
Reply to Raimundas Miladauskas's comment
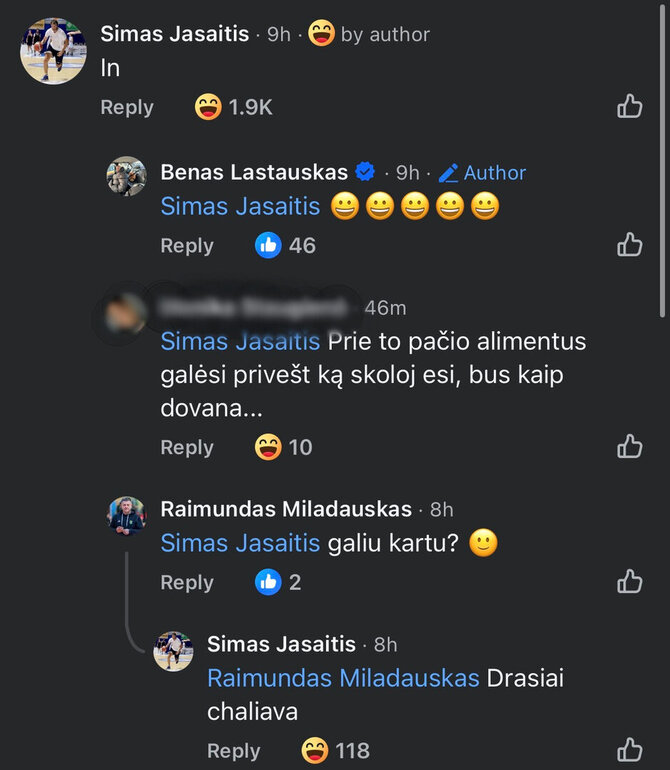187,582
